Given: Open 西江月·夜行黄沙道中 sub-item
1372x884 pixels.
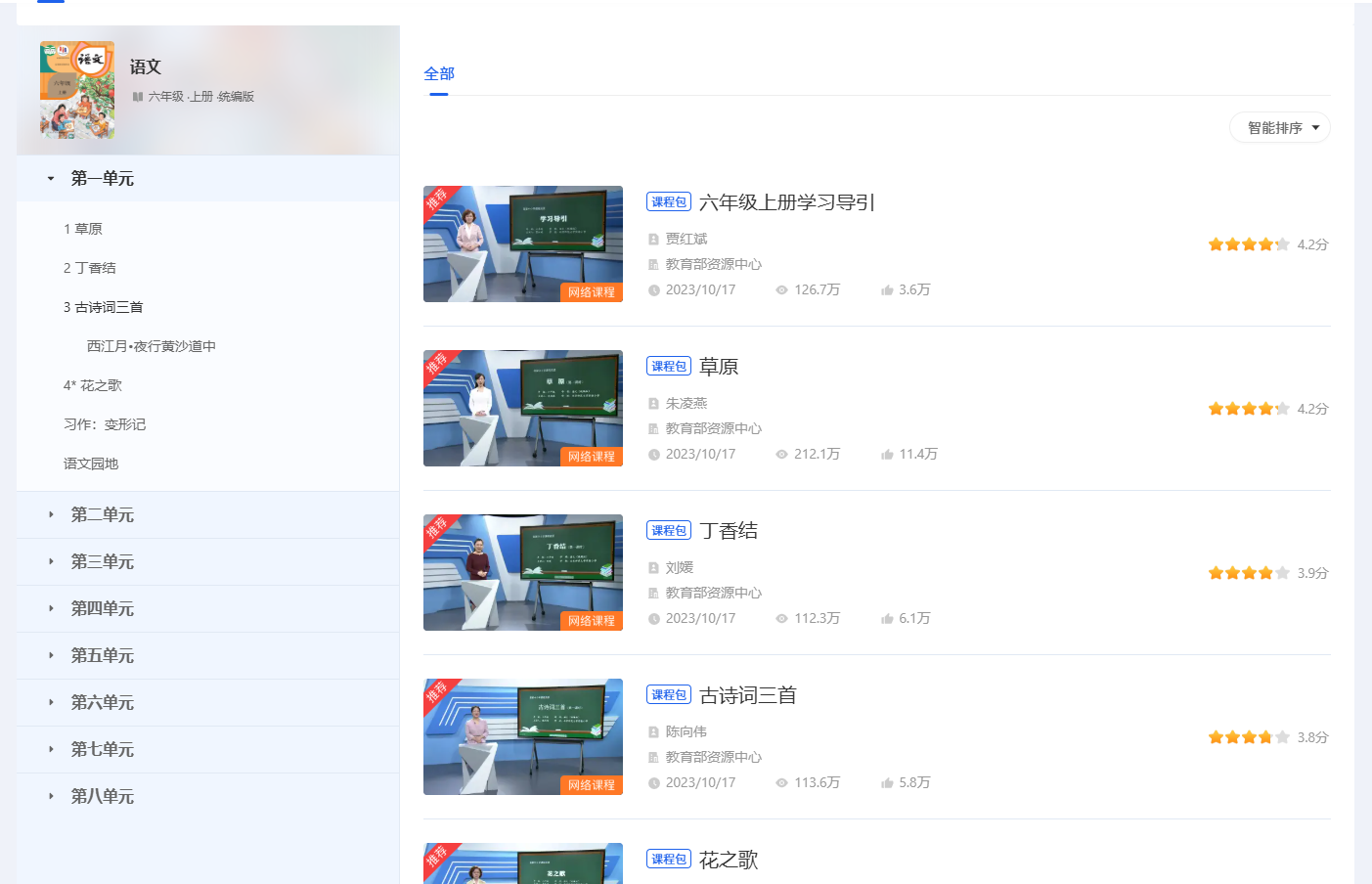Looking at the screenshot, I should point(152,346).
